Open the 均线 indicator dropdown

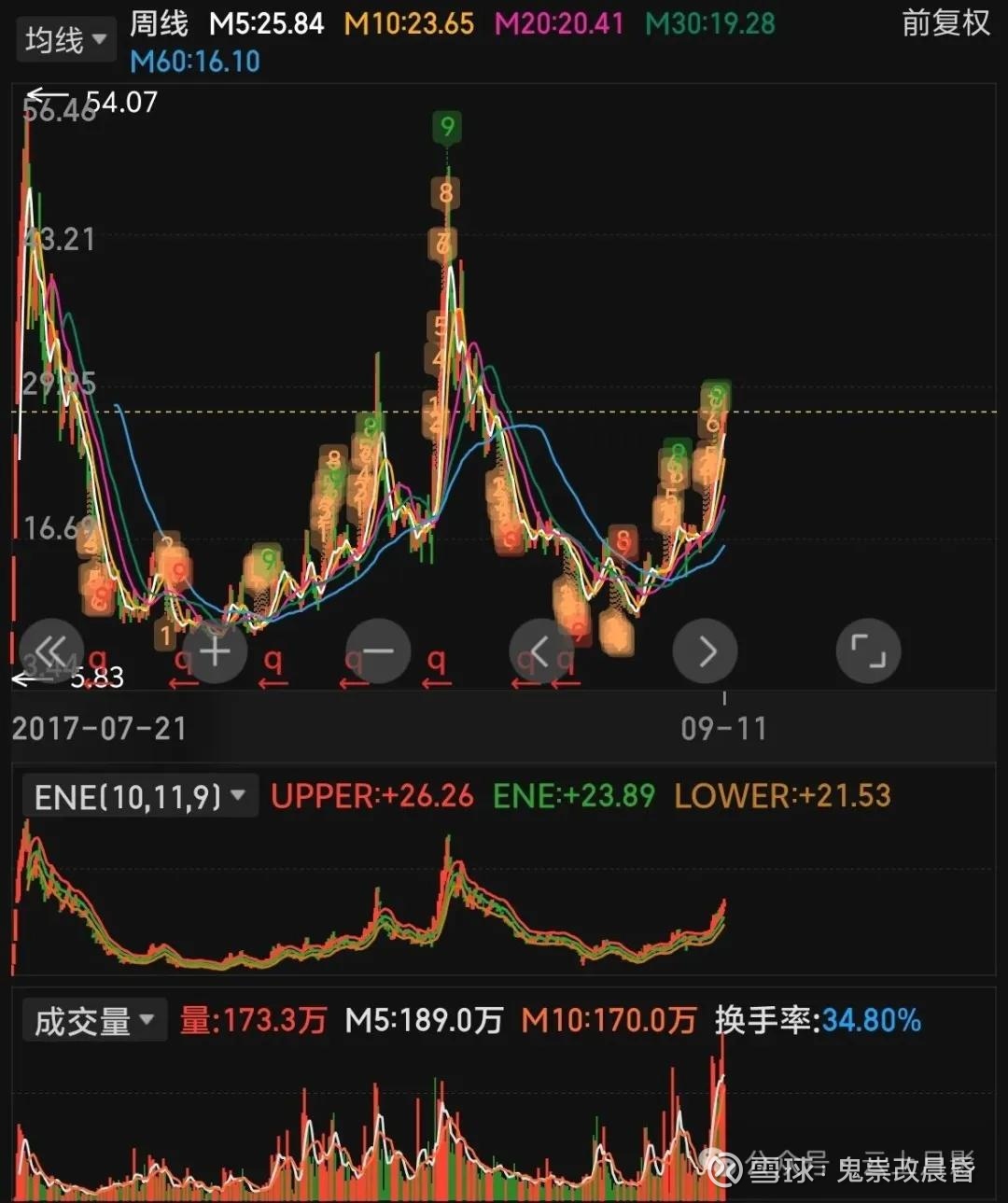(65, 40)
